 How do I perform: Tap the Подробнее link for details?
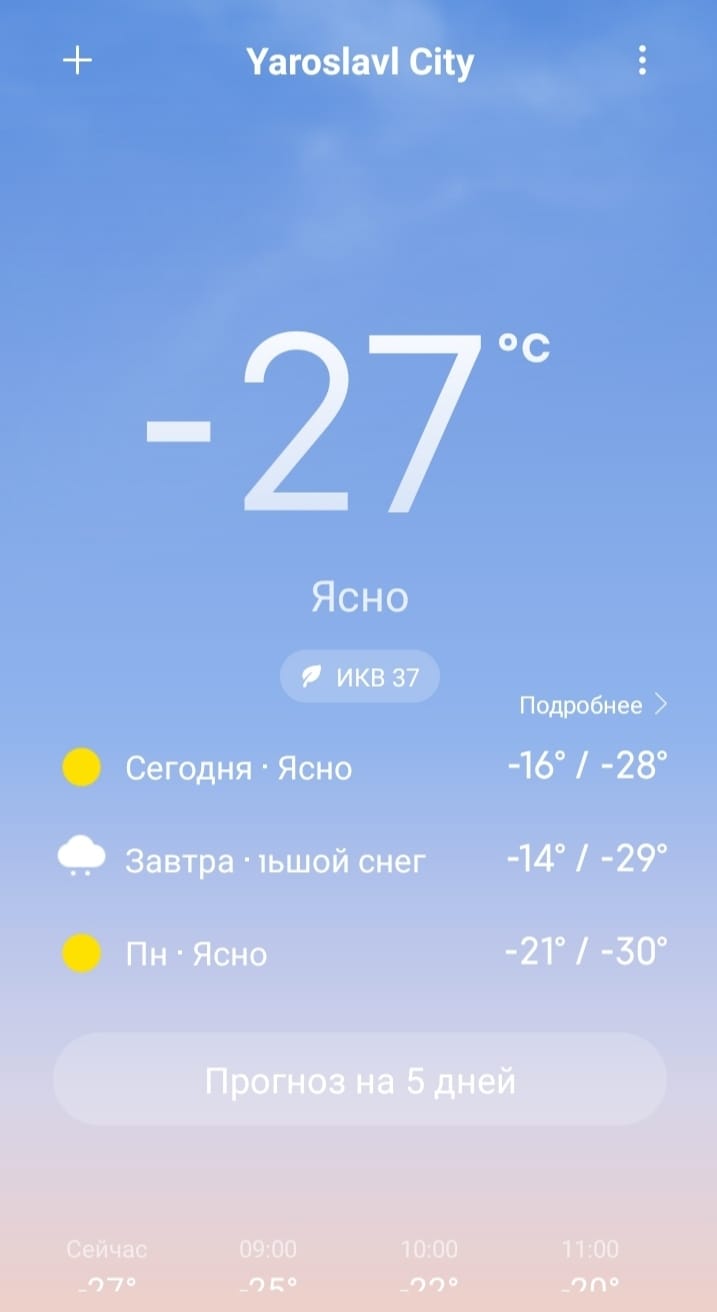click(x=592, y=706)
